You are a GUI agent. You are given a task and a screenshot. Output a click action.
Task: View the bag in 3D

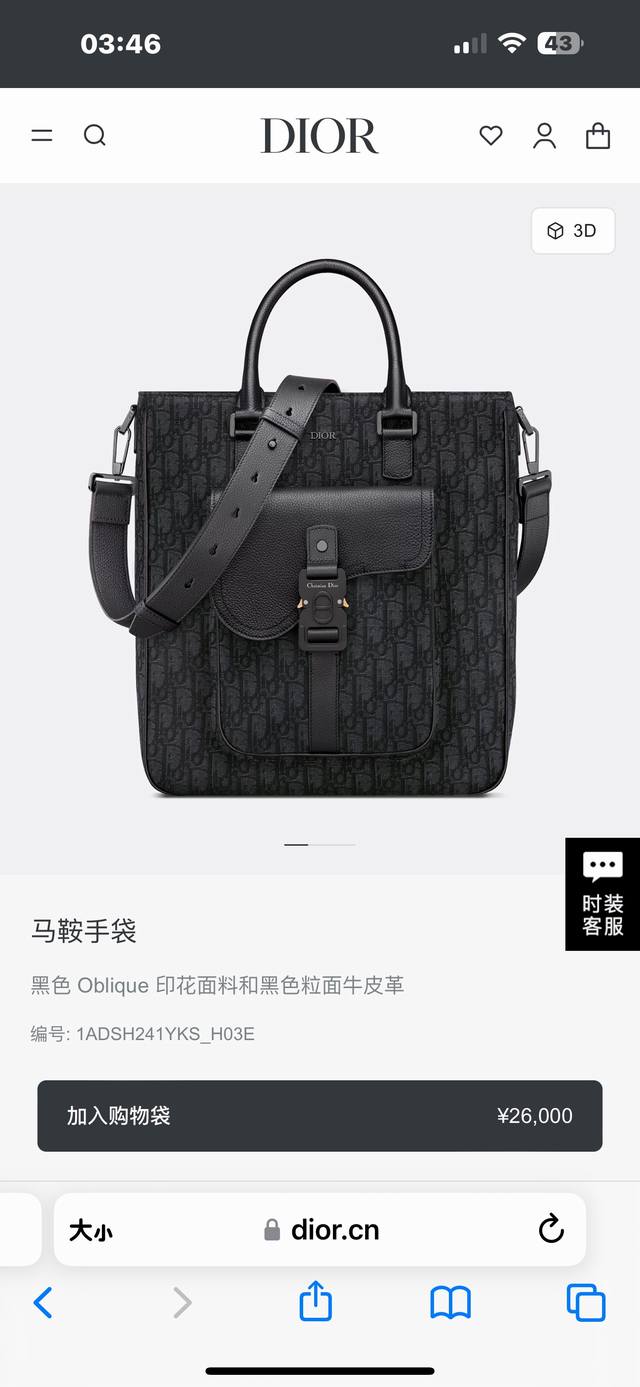click(573, 231)
